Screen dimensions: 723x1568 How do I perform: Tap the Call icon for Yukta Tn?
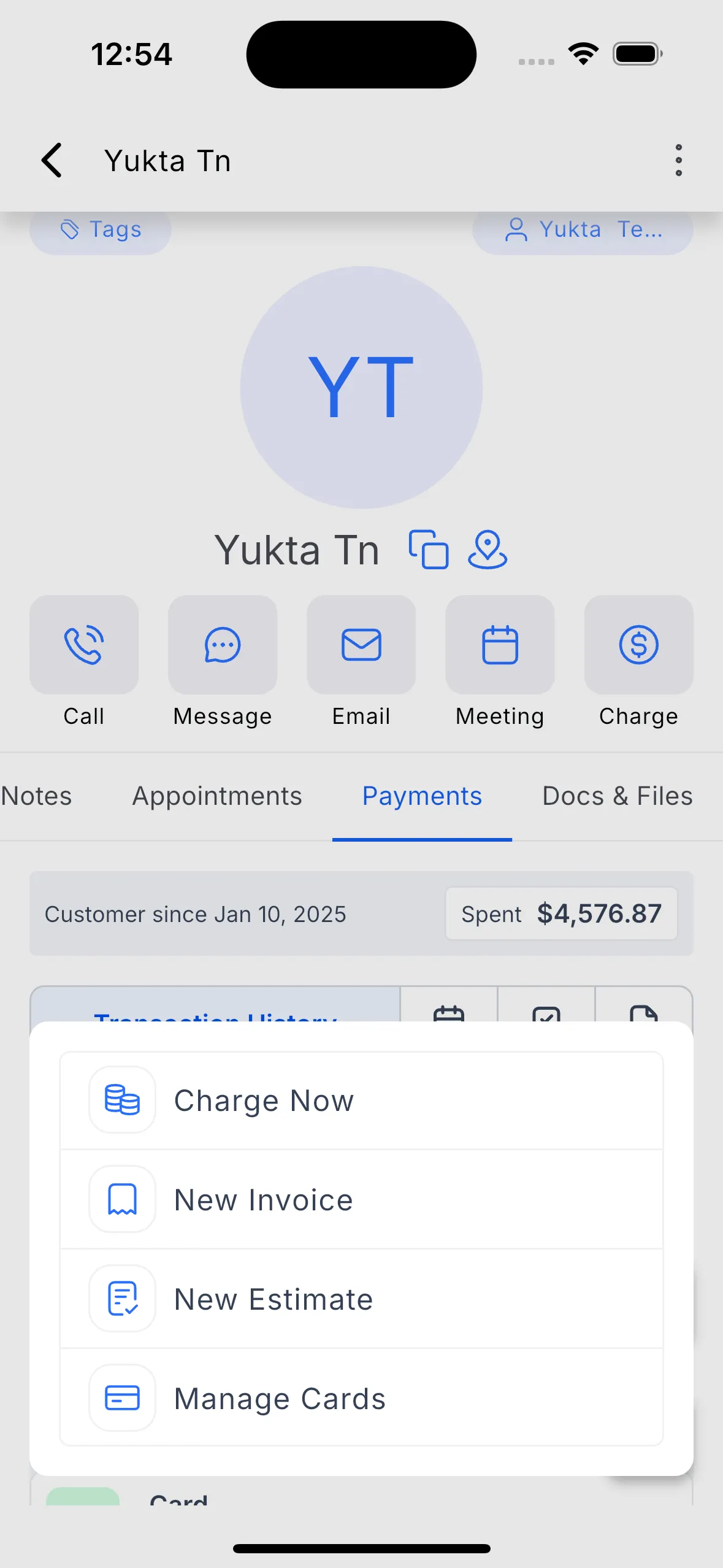coord(84,645)
